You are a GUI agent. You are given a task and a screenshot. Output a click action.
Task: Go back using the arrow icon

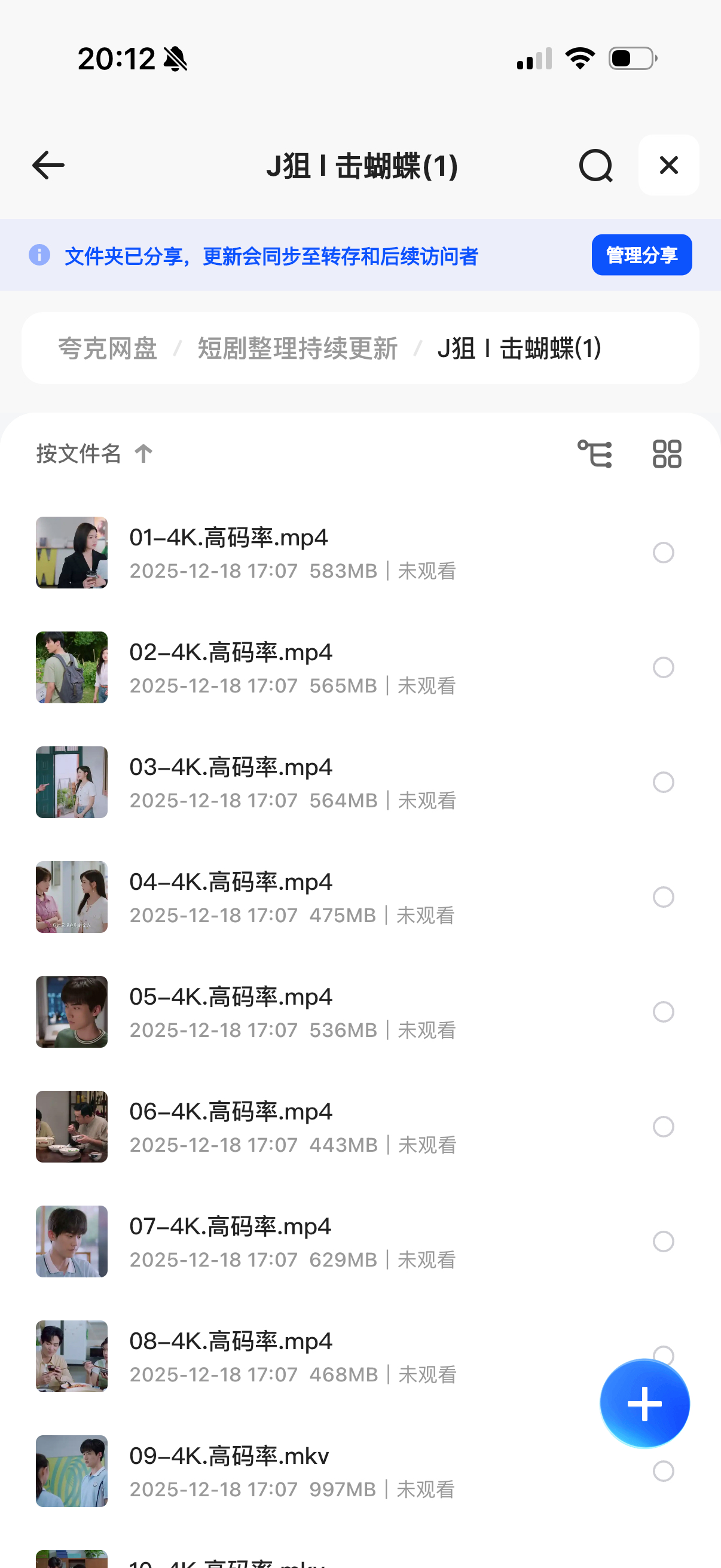(48, 166)
